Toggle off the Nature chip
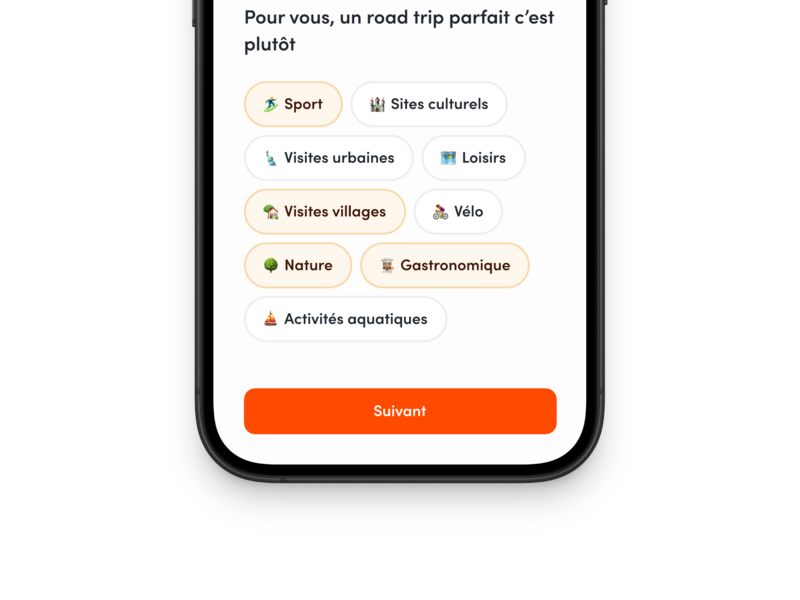 coord(298,266)
